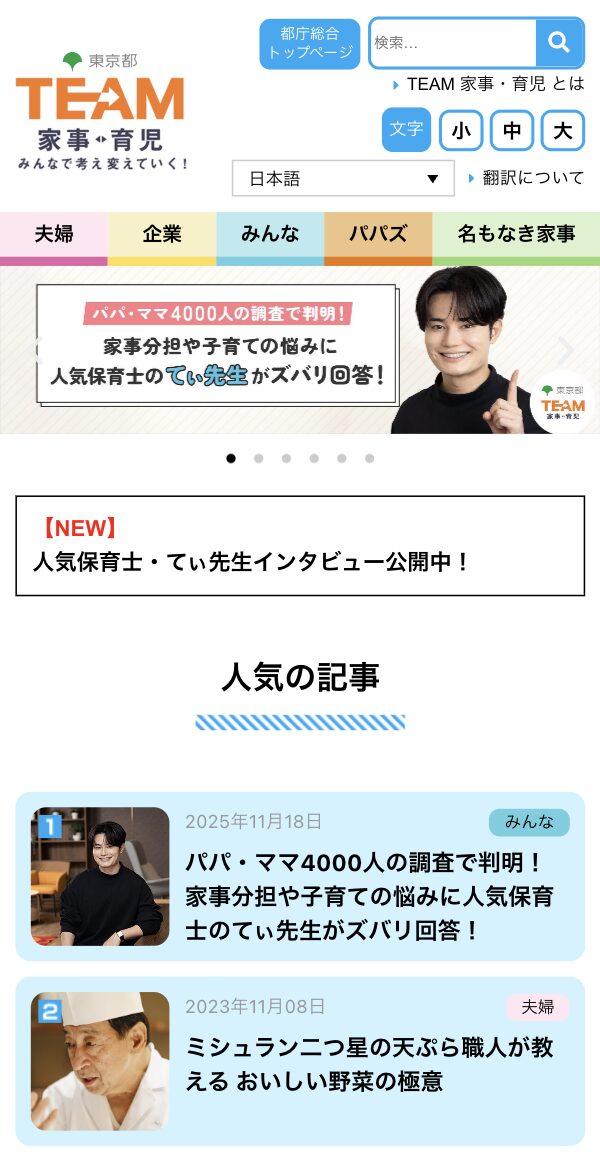Switch to the みんな tab

coord(270,235)
